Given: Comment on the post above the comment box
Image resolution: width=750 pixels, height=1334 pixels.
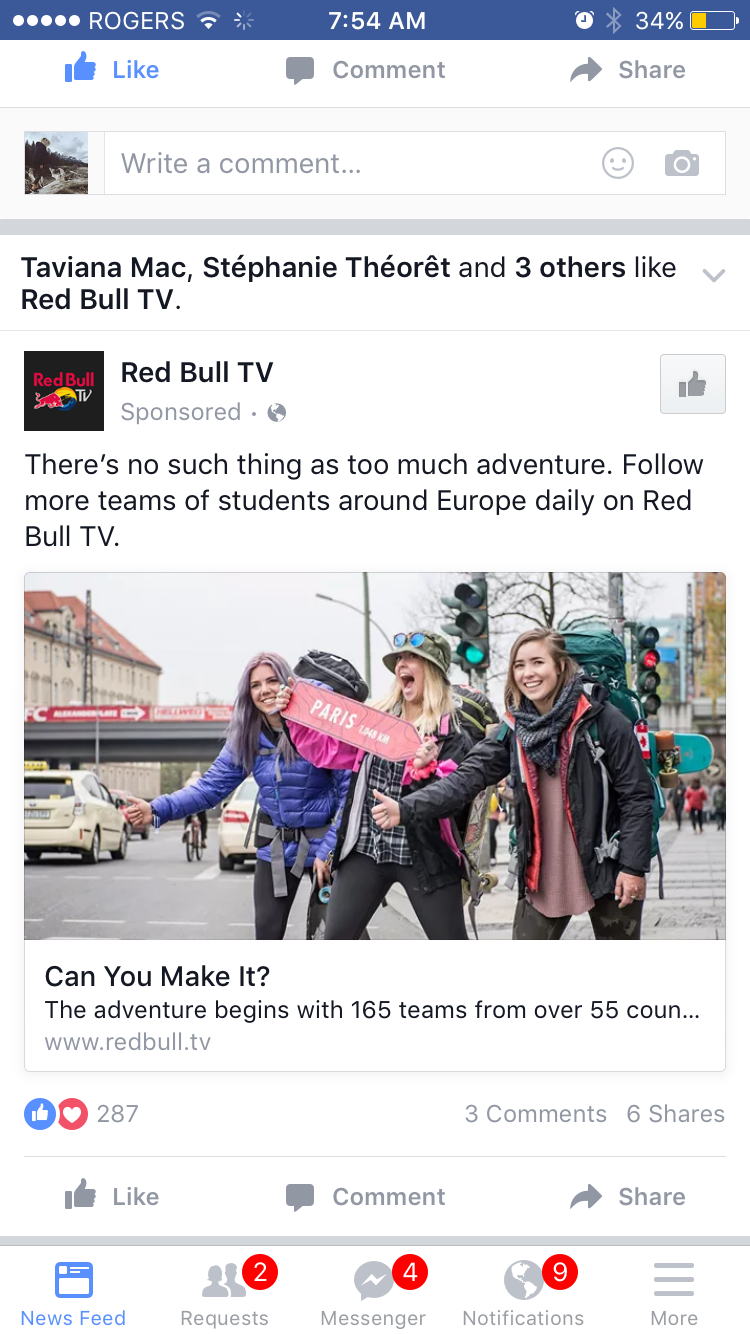Looking at the screenshot, I should point(365,70).
